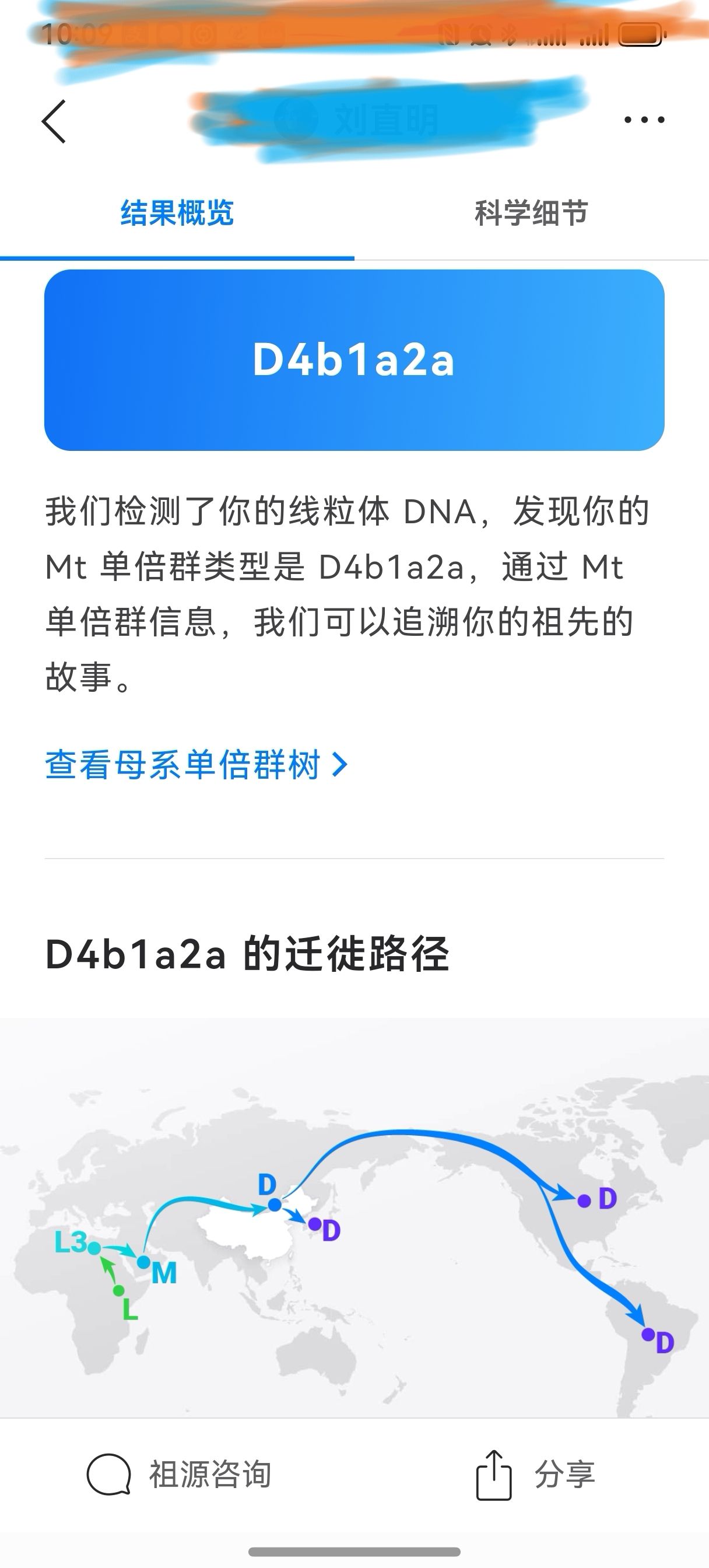Open 祖源咨询 consultation

point(179,1475)
